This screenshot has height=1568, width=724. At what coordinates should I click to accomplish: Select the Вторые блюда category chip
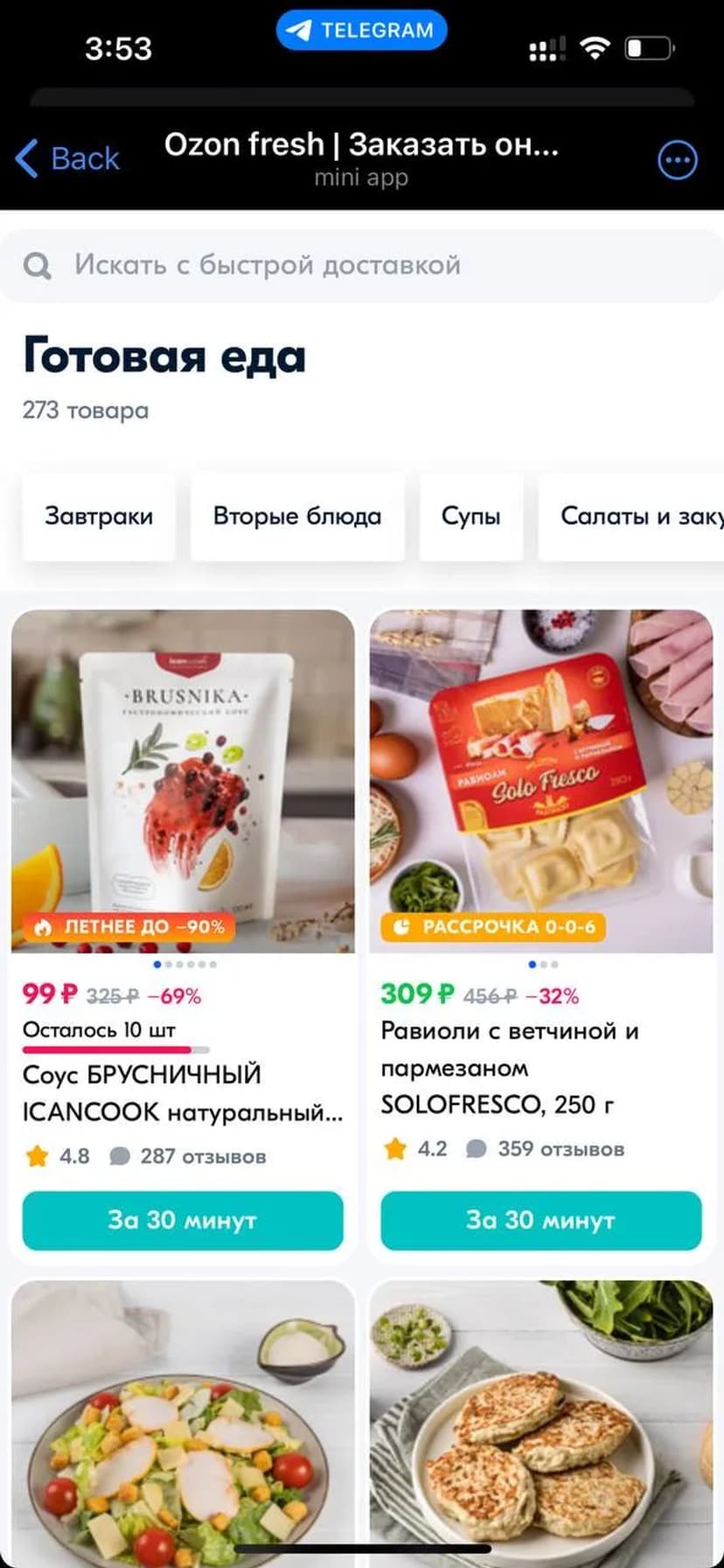297,516
